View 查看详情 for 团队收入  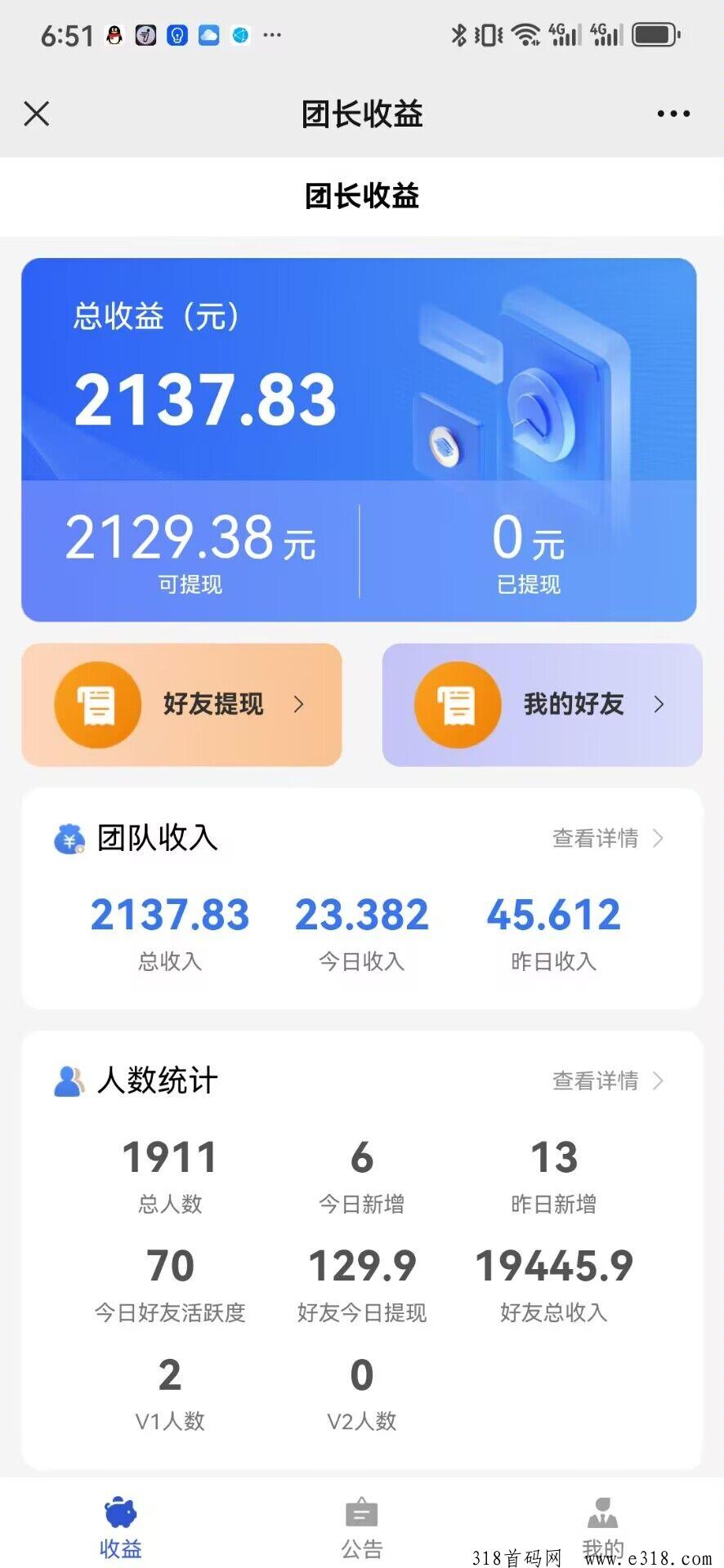tap(607, 838)
